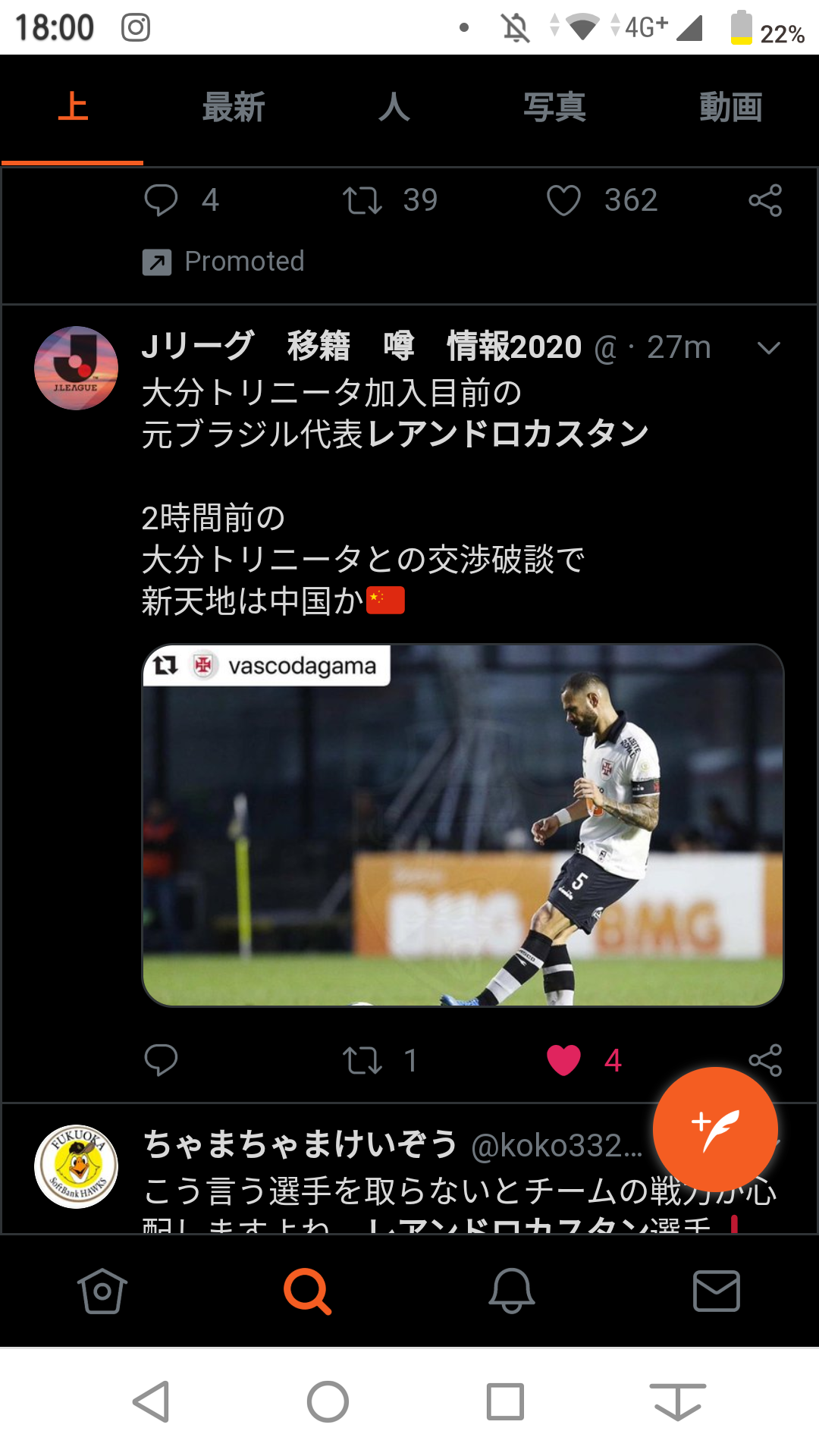Select the 動画 tab
The height and width of the screenshot is (1456, 819).
[730, 108]
